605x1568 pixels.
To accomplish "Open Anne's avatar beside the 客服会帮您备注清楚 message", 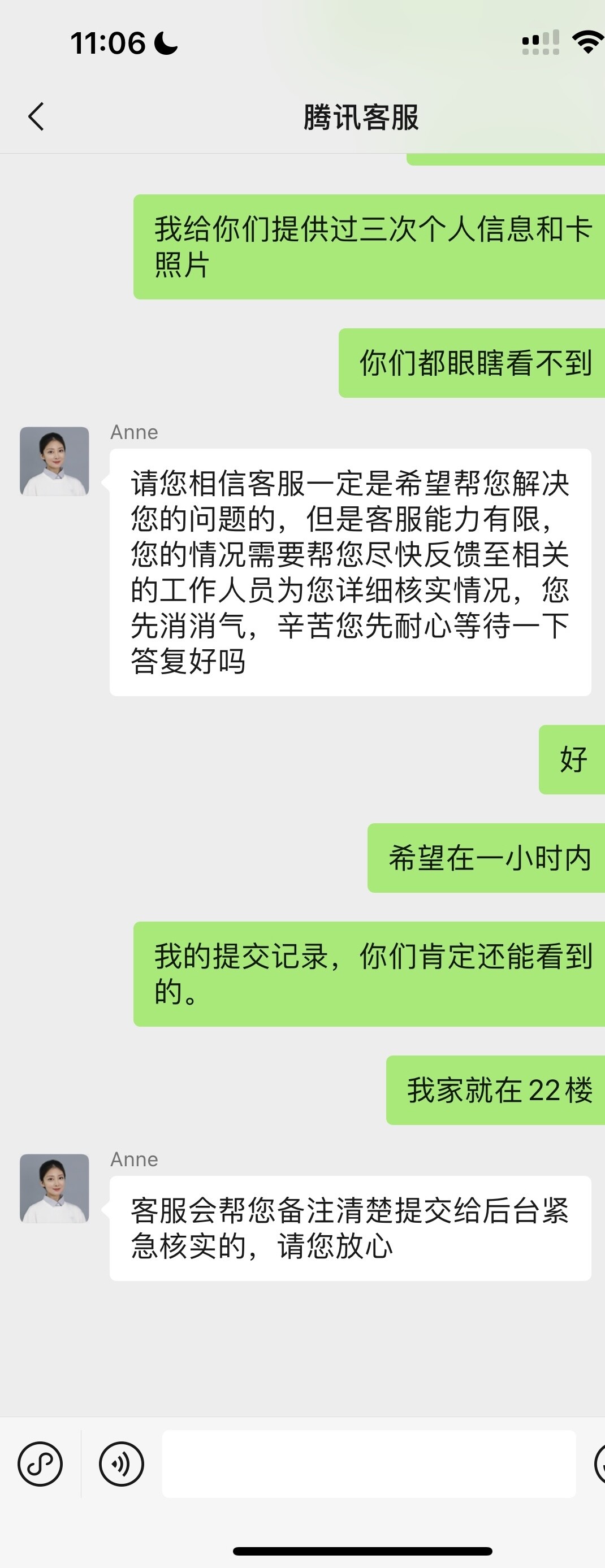I will tap(54, 1188).
